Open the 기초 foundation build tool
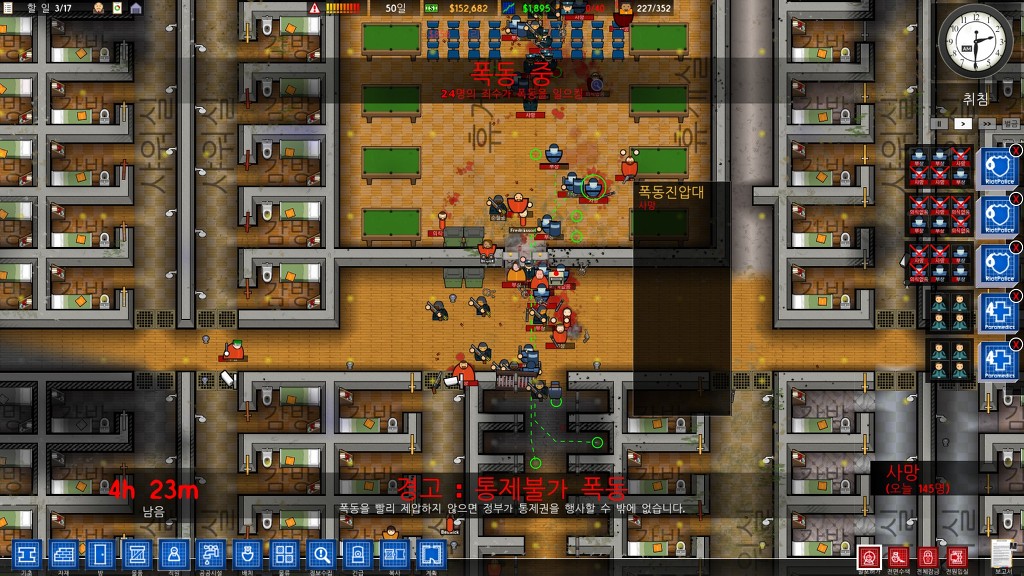The height and width of the screenshot is (576, 1024). [x=27, y=553]
